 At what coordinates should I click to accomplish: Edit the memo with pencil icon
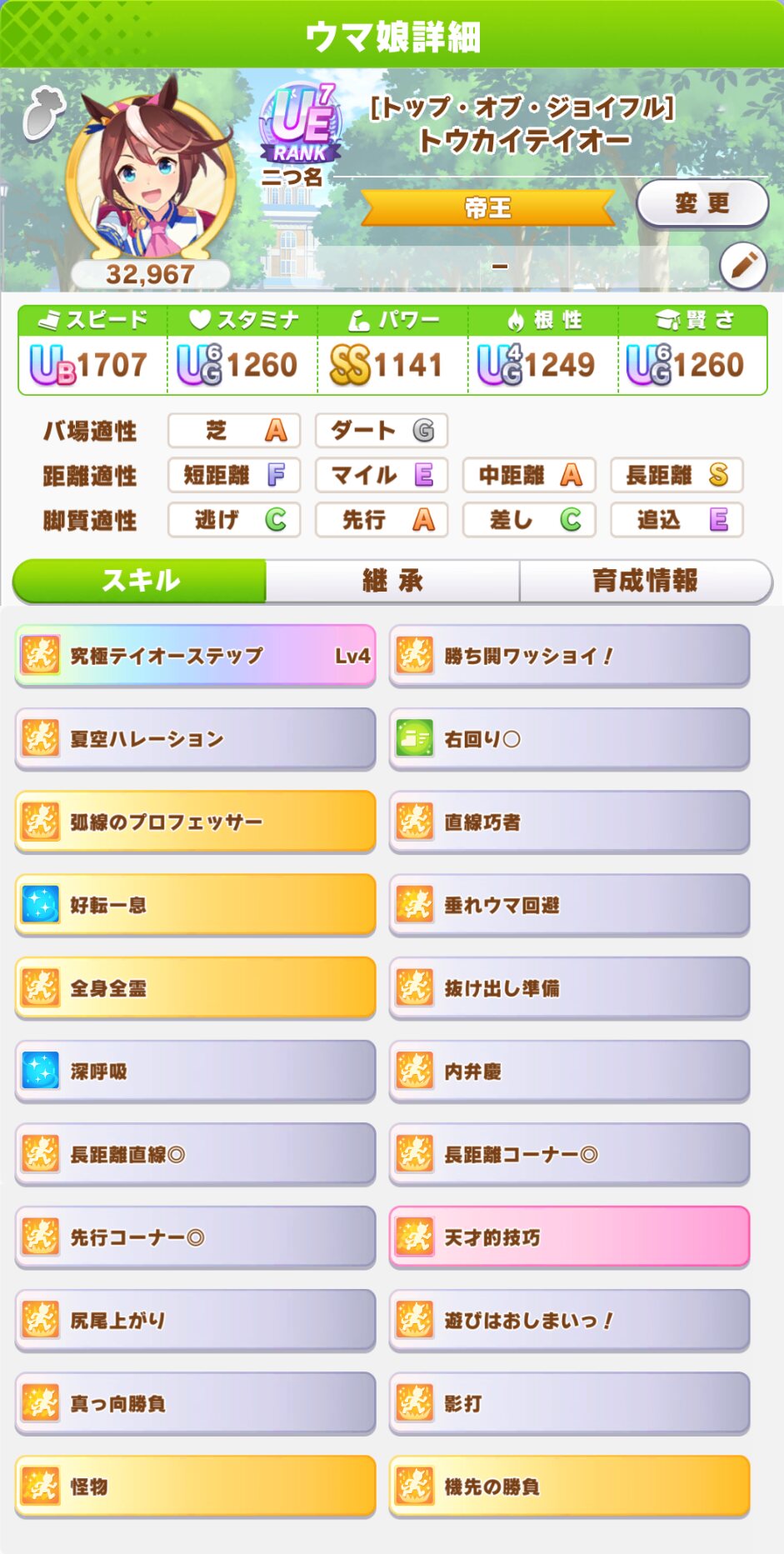(743, 266)
